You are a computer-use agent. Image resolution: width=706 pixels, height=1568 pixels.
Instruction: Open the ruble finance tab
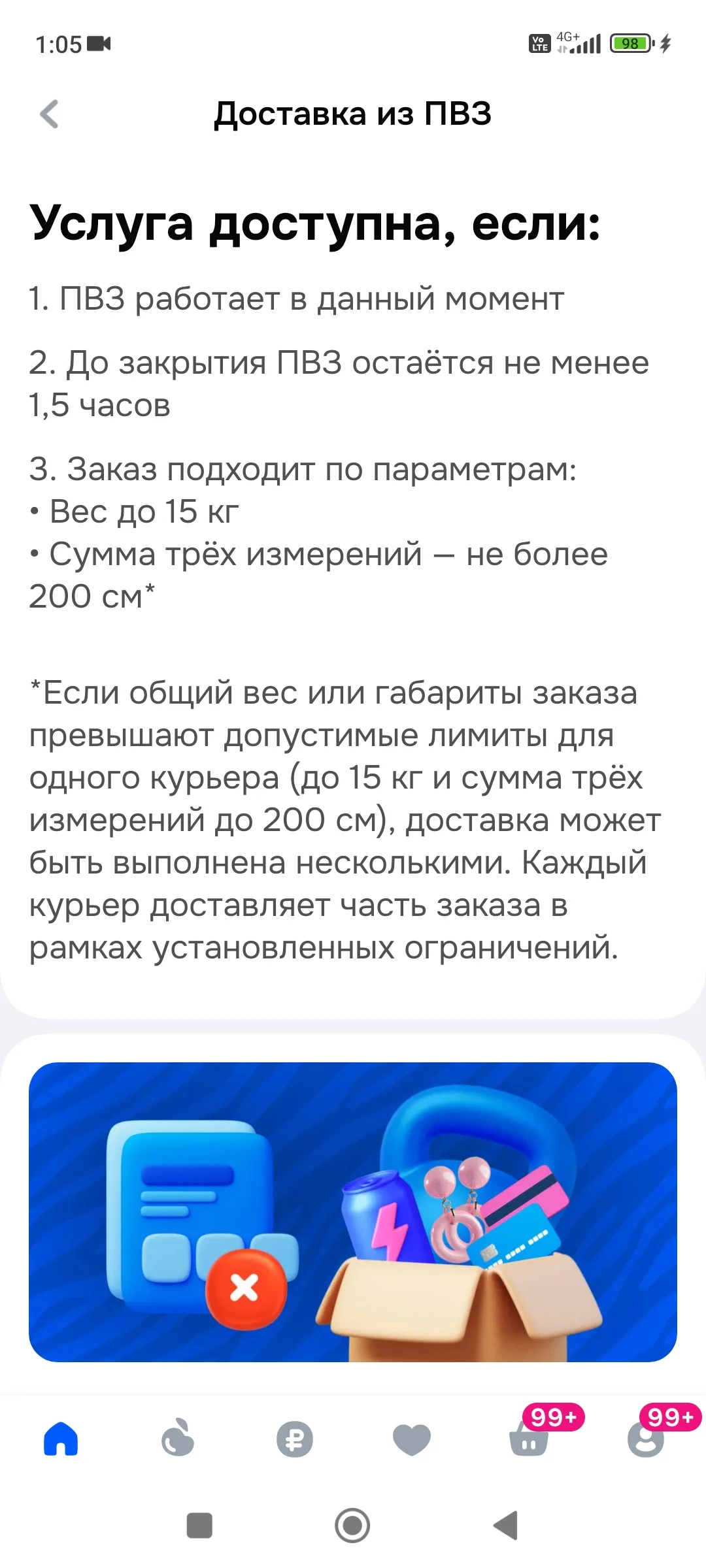[295, 1439]
